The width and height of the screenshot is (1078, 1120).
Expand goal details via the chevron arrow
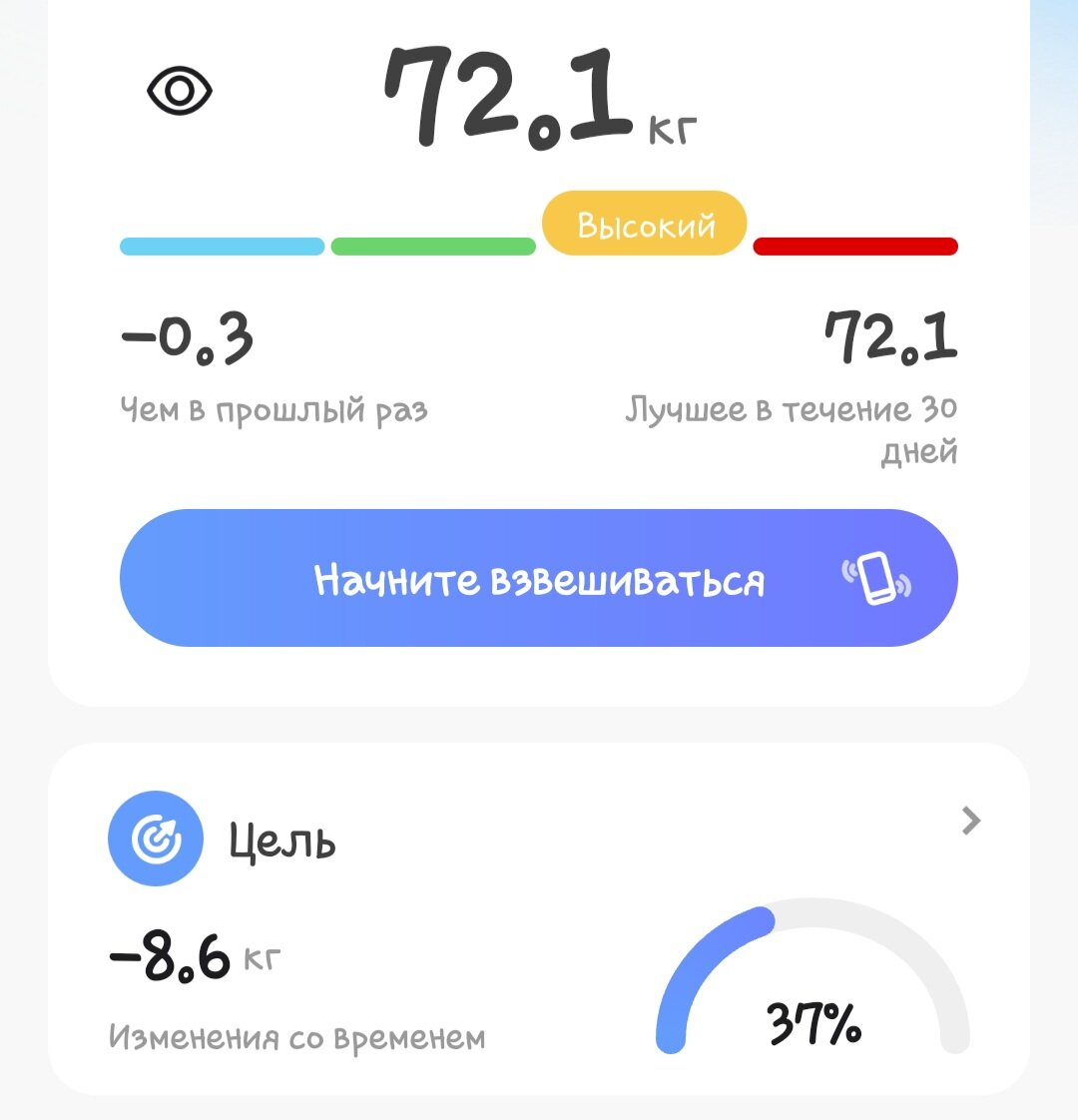click(970, 822)
